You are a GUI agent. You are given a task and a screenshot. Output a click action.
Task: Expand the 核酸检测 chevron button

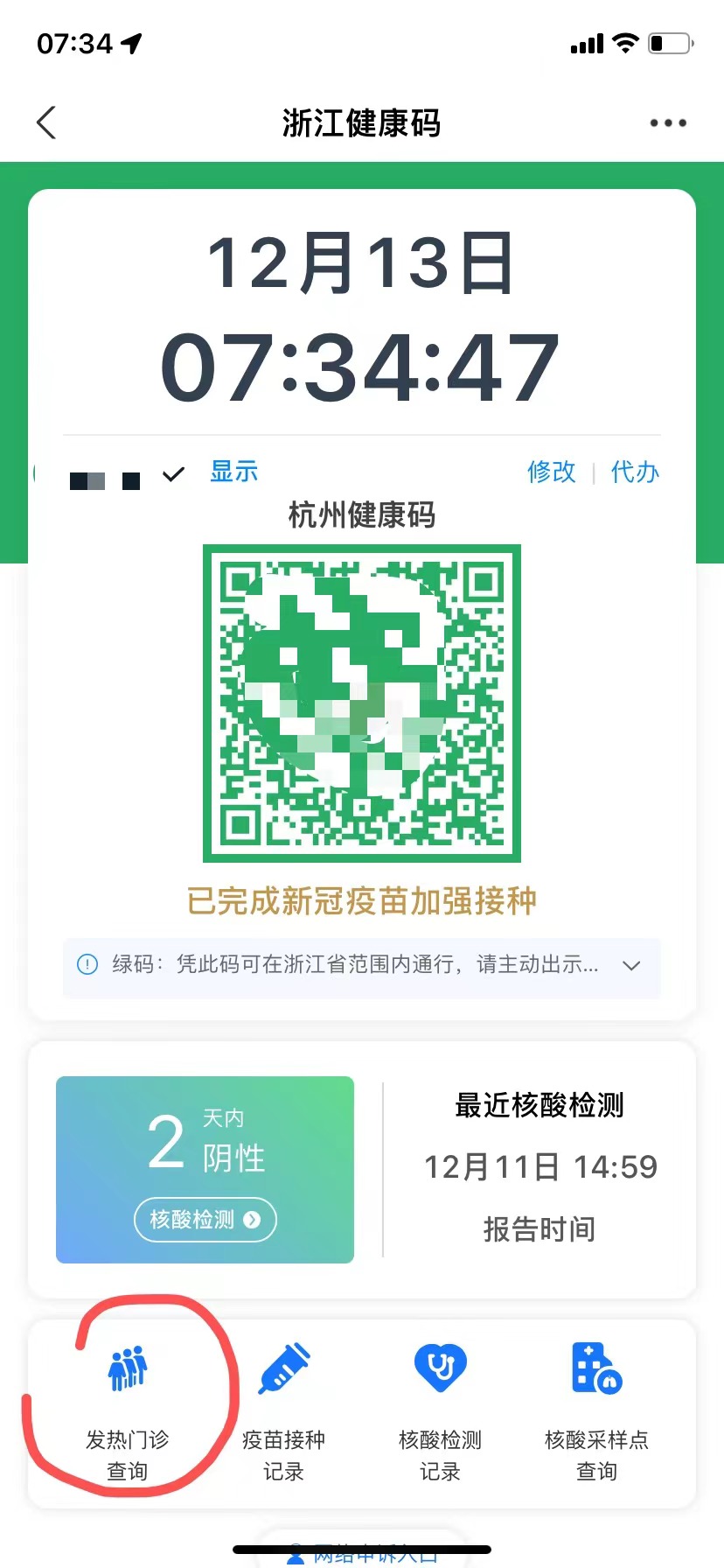(205, 1220)
